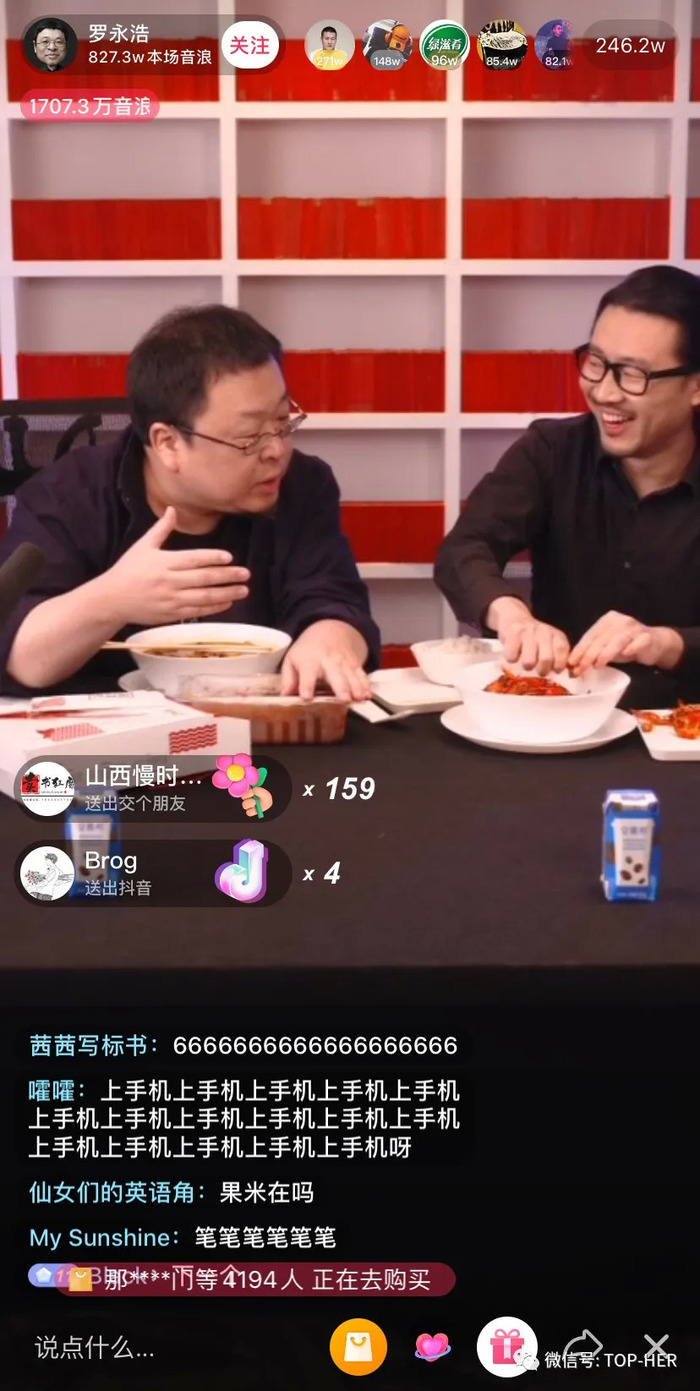
Task: Open Brog's gift banner
Action: click(x=153, y=872)
